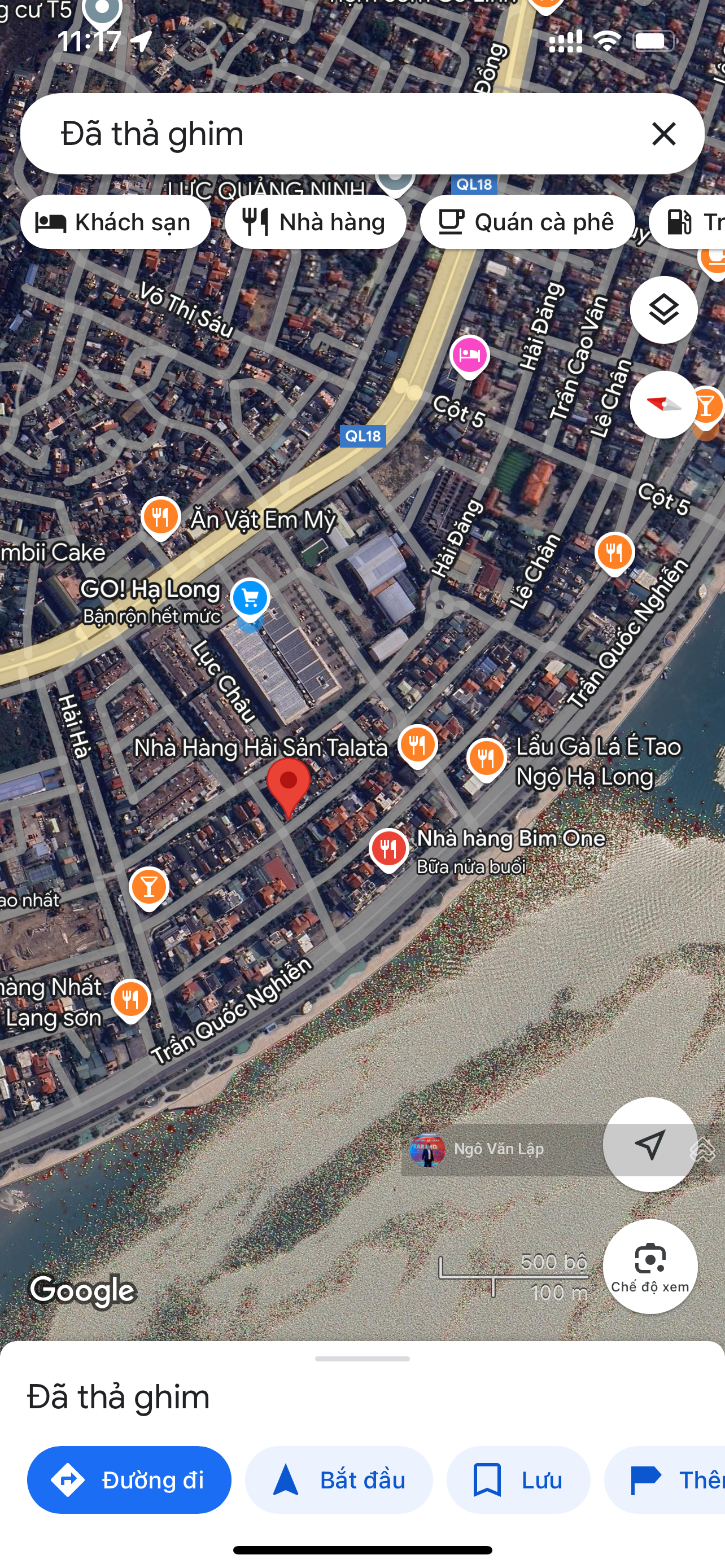Select Nhà hàng Bim One marker
The height and width of the screenshot is (1568, 725).
pos(388,848)
